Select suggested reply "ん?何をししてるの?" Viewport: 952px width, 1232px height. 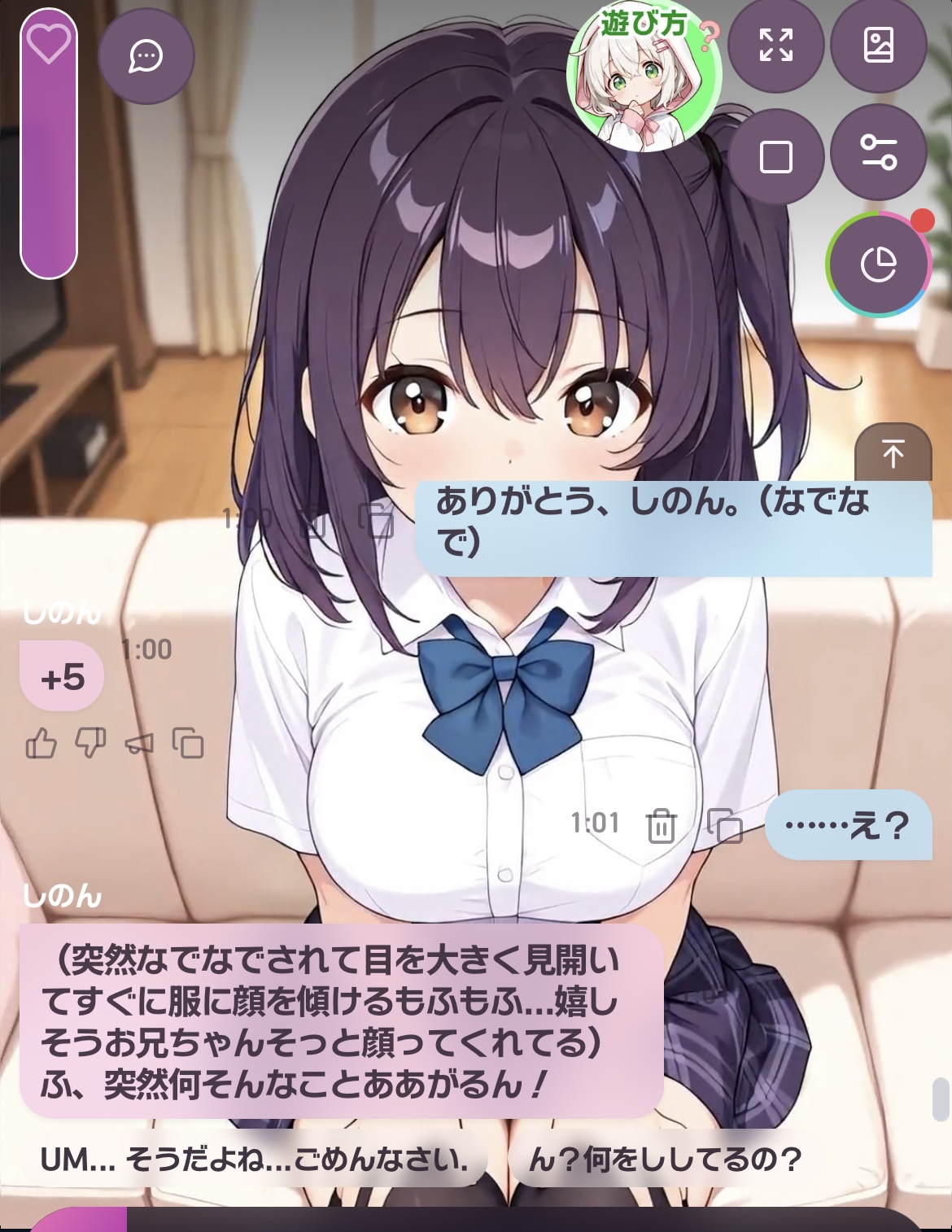(x=665, y=1160)
